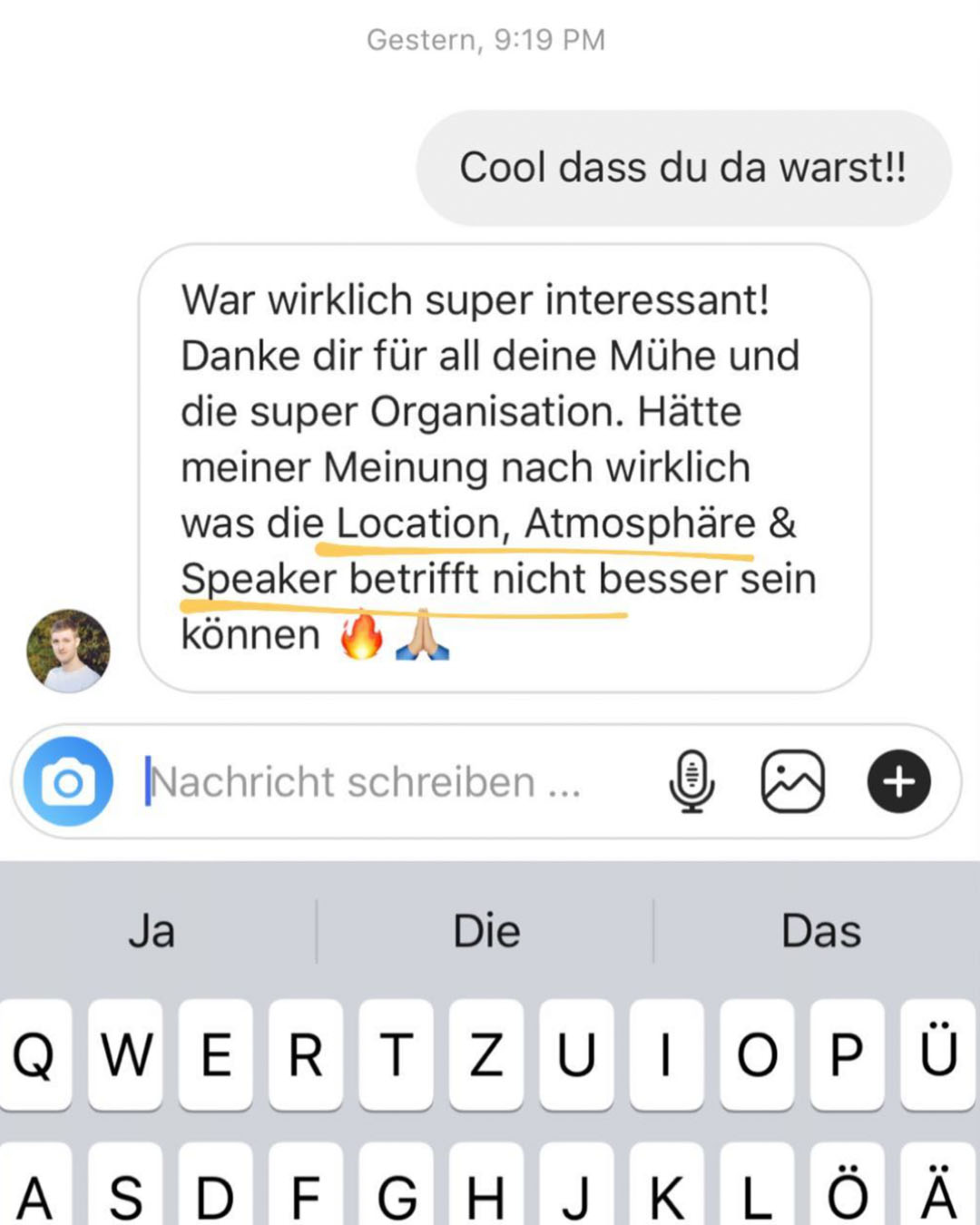This screenshot has width=980, height=1225.
Task: Insert the keyboard suggestion Ja
Action: 152,931
